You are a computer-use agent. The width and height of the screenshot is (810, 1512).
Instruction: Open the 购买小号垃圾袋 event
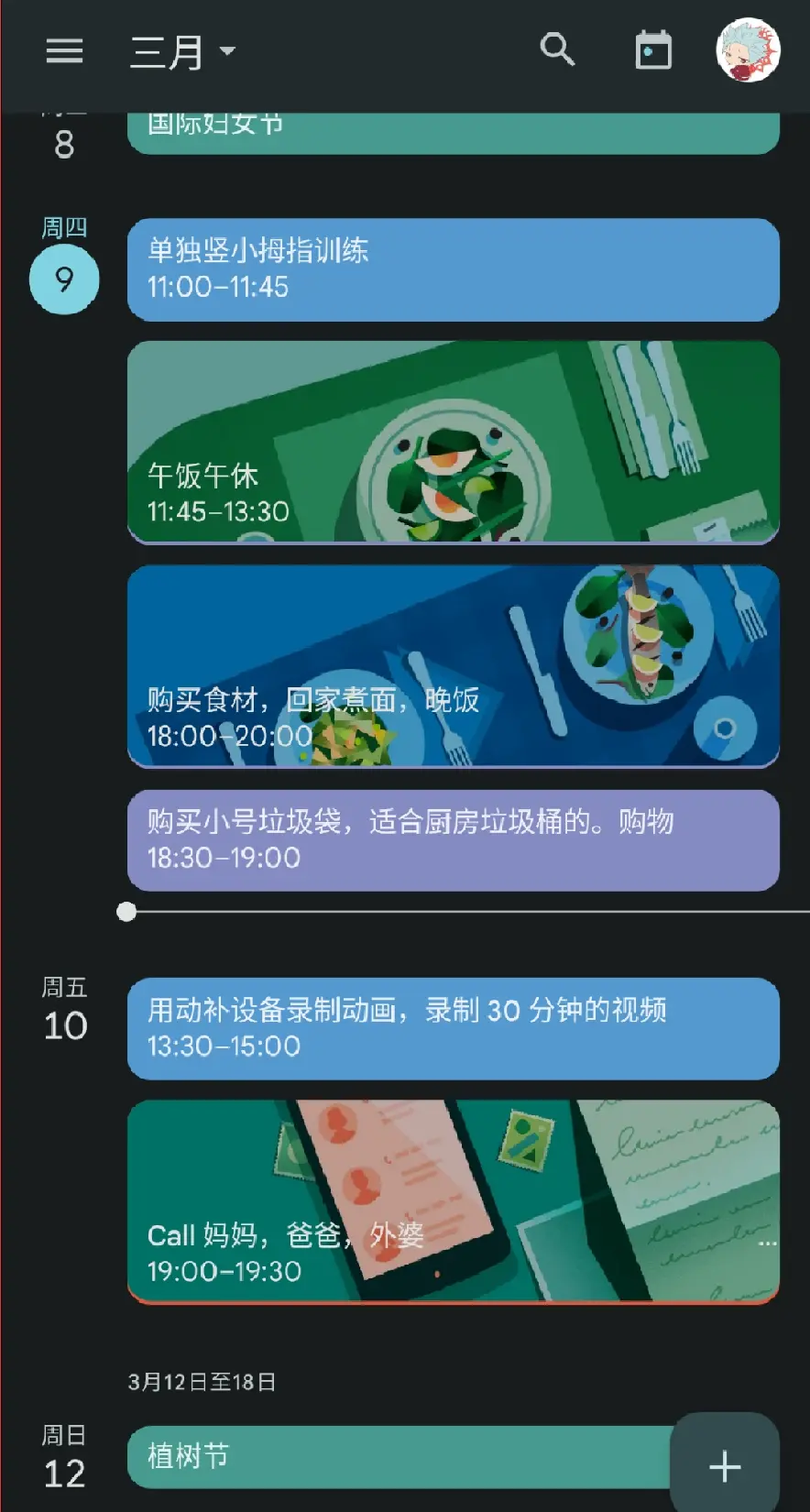(x=453, y=839)
